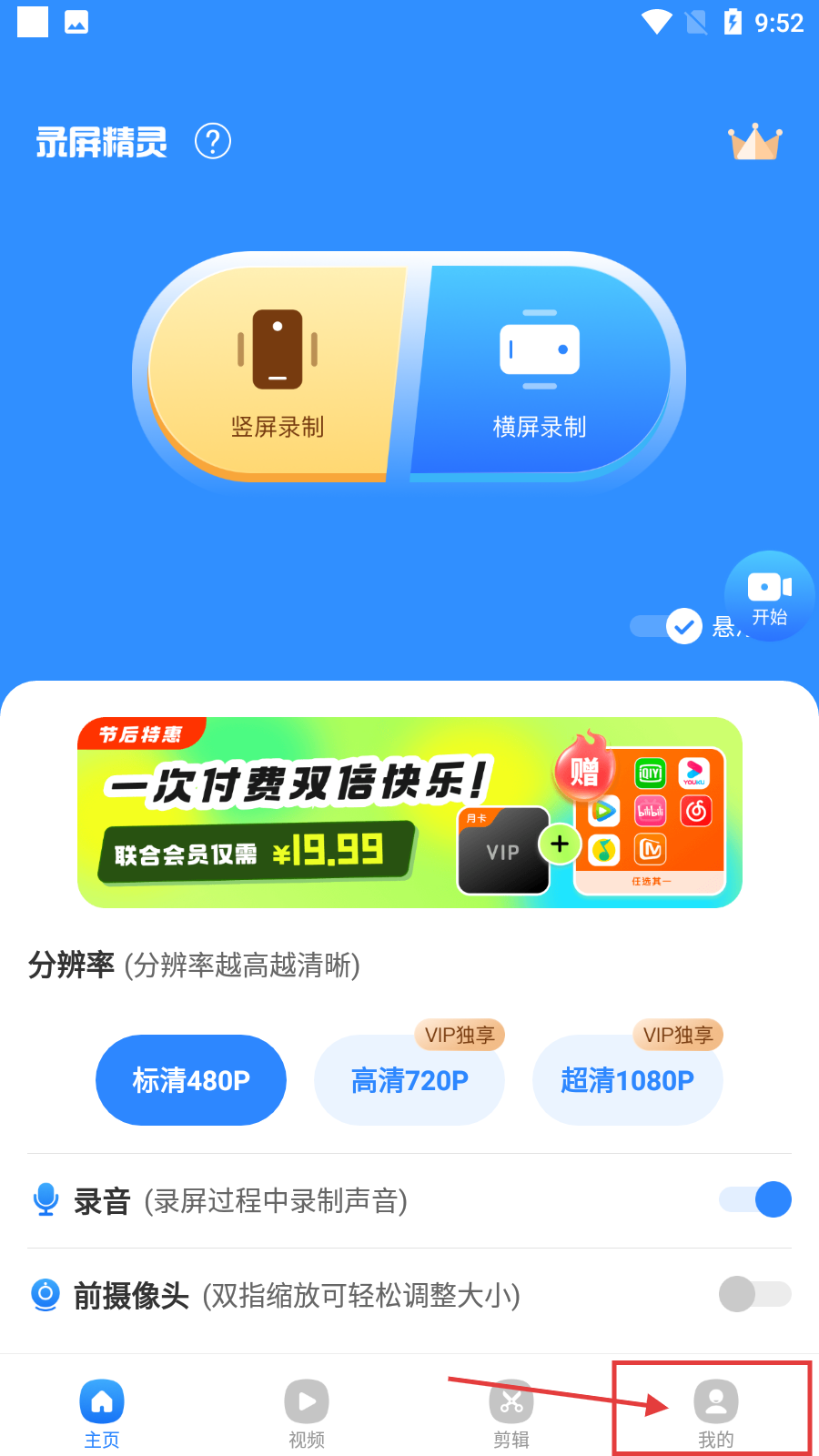819x1456 pixels.
Task: Pick 超清1080P resolution
Action: 628,1080
